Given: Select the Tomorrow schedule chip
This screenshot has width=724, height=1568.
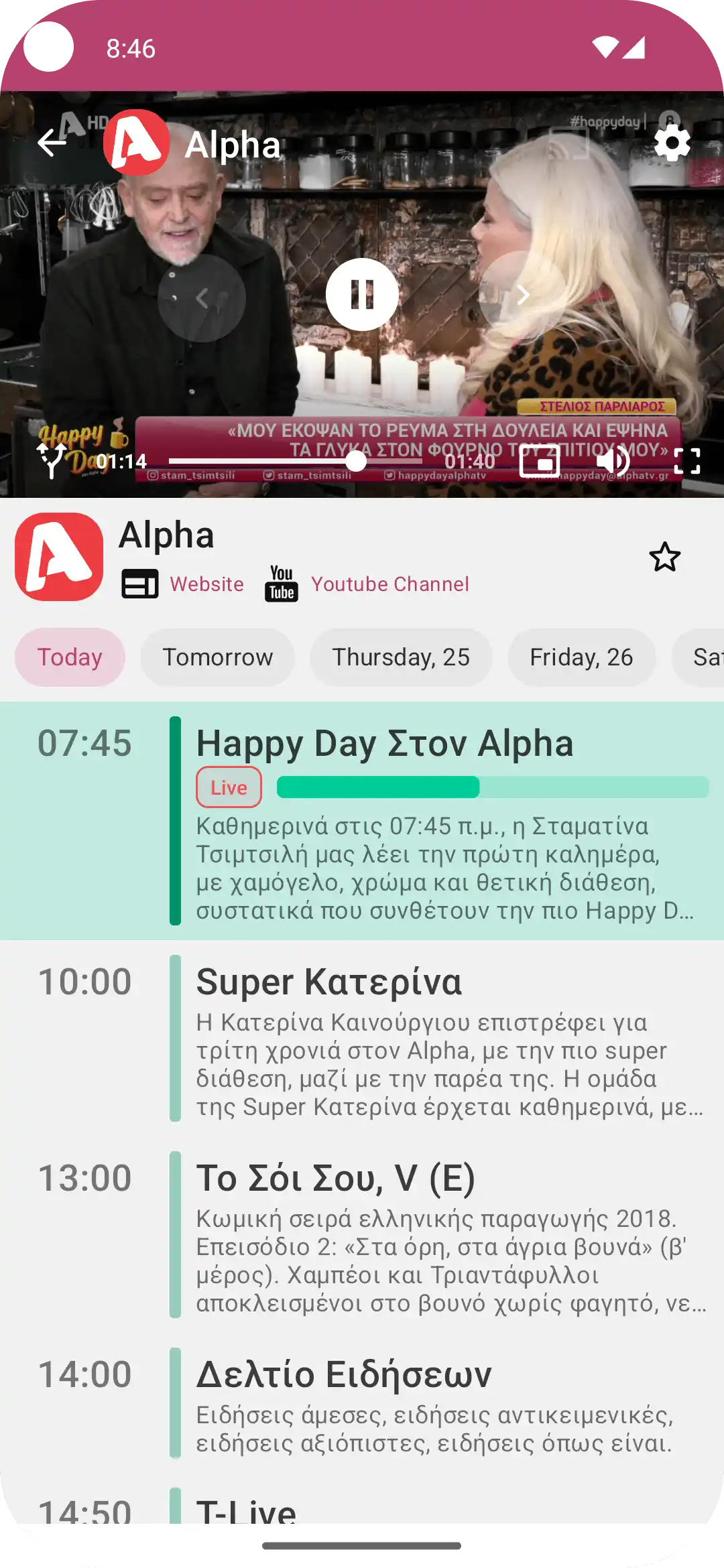Looking at the screenshot, I should pyautogui.click(x=217, y=657).
